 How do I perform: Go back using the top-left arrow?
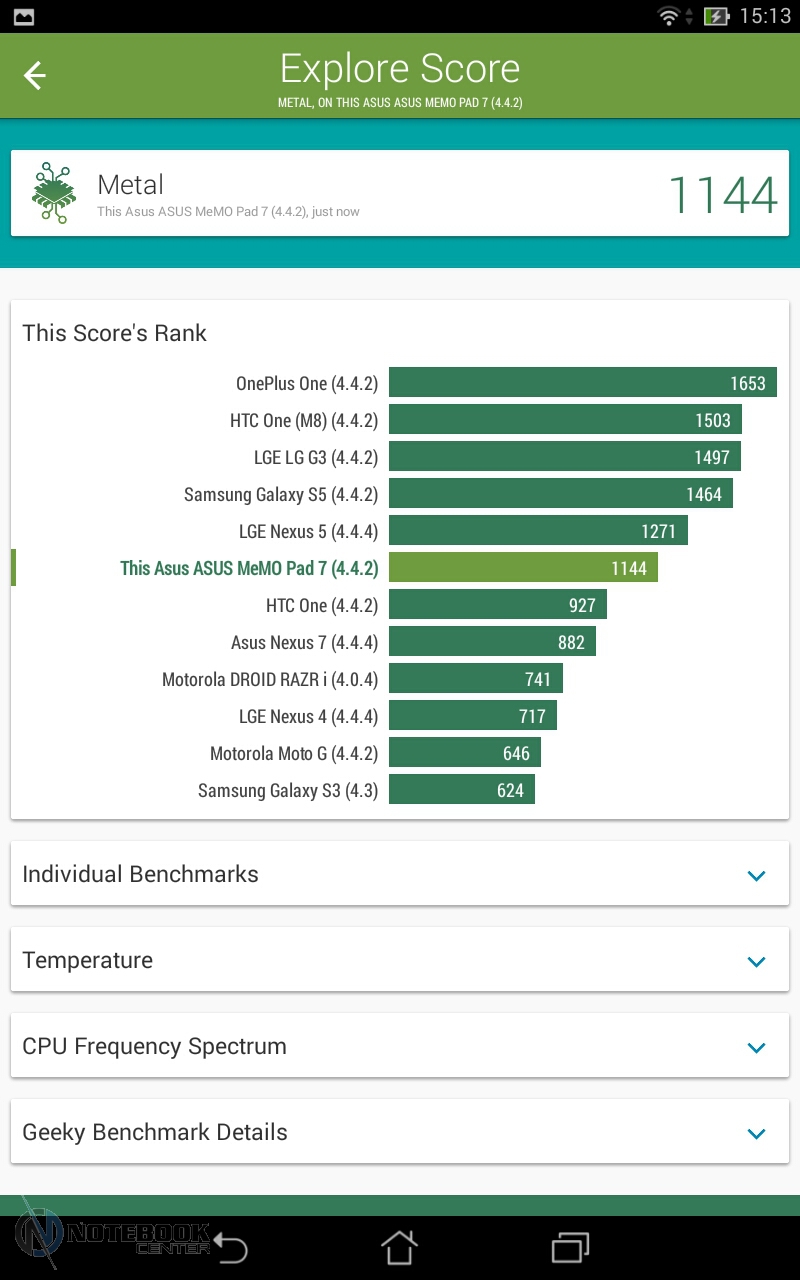point(35,76)
